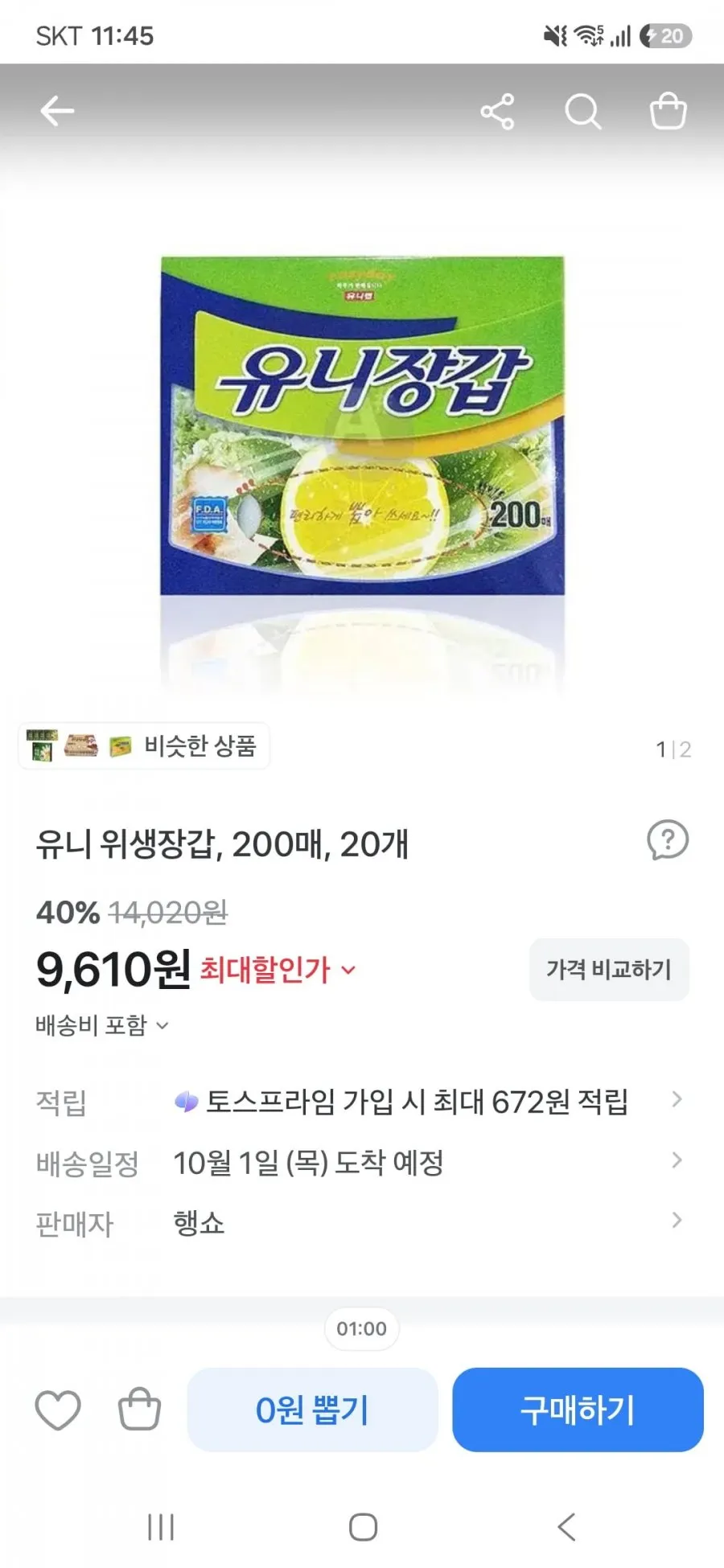
Task: Expand 배송비 포함 details
Action: (x=102, y=1025)
